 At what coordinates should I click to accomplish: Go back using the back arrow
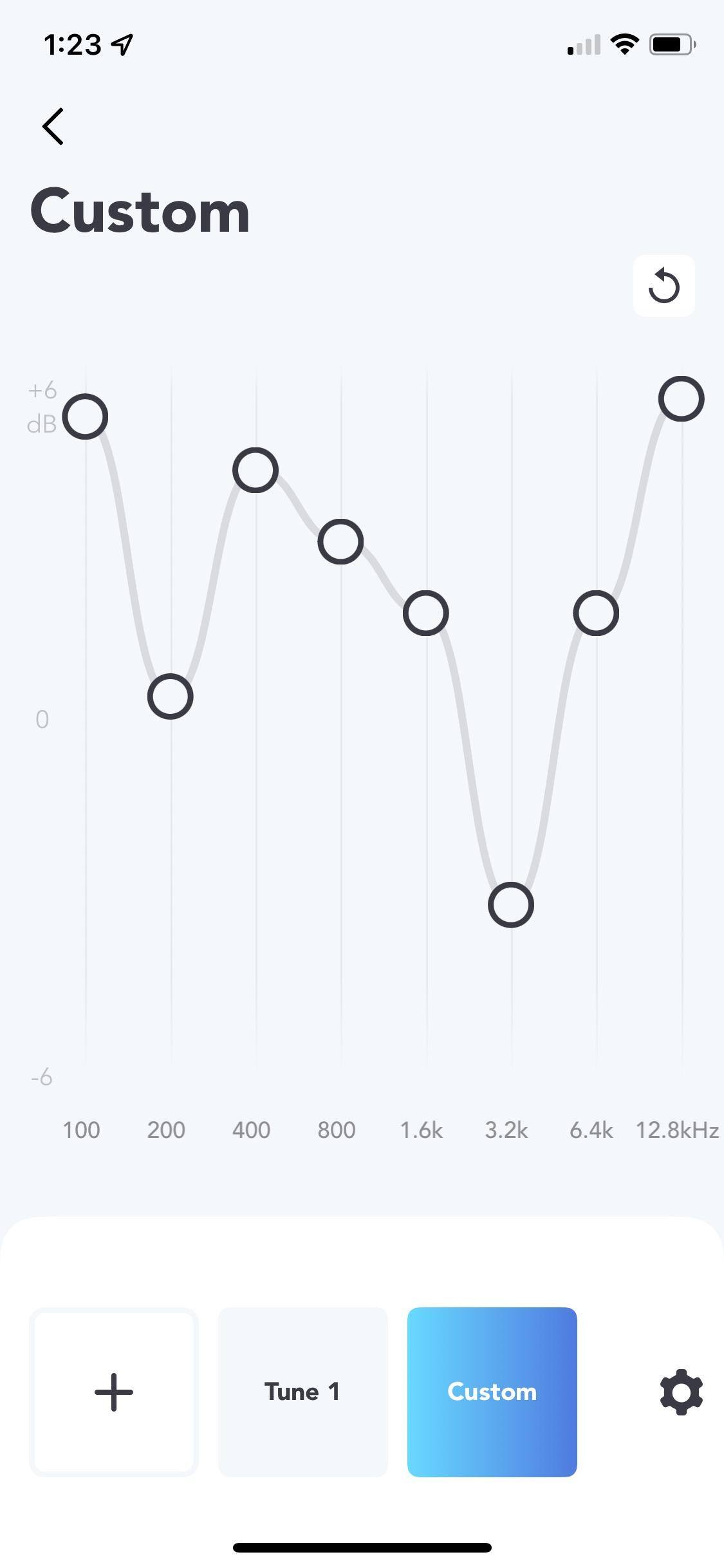53,126
